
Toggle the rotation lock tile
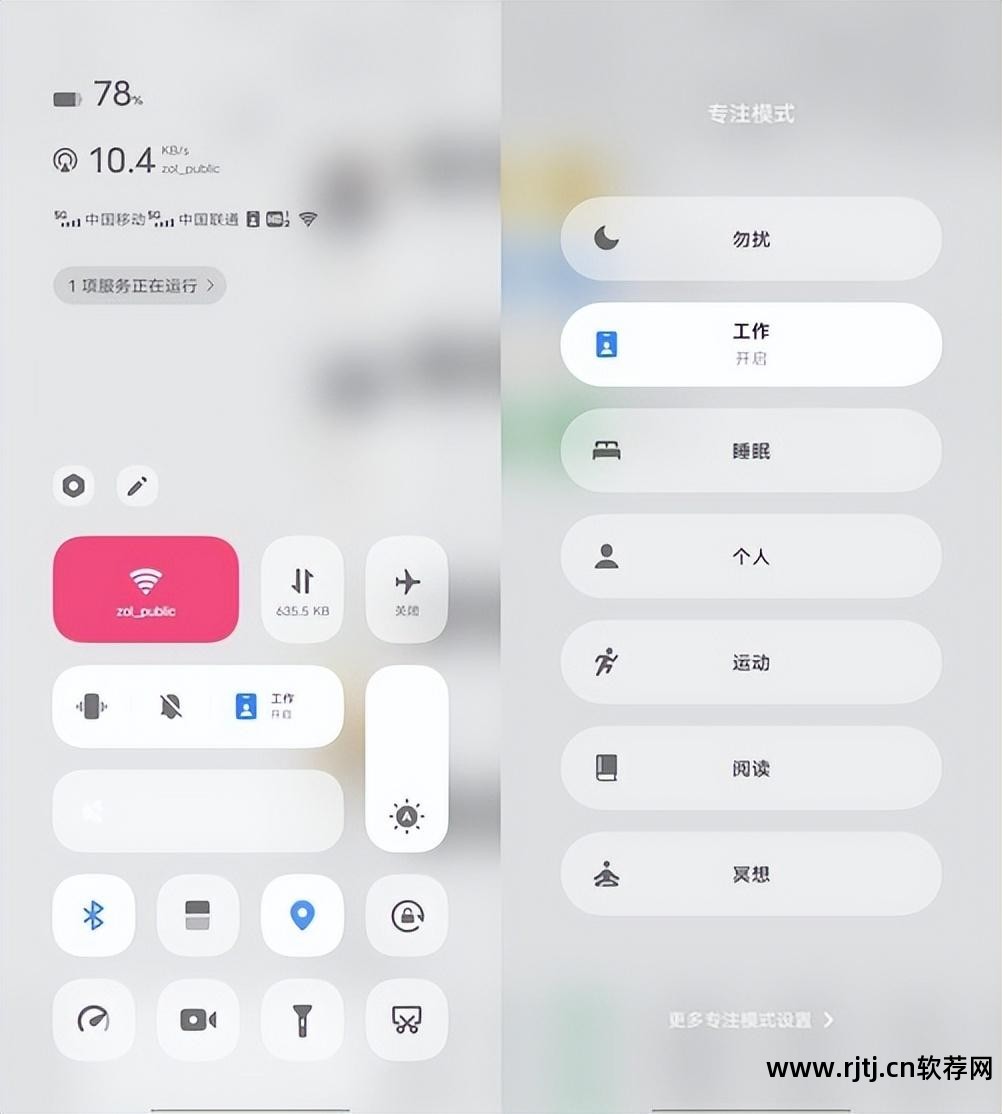pyautogui.click(x=407, y=915)
